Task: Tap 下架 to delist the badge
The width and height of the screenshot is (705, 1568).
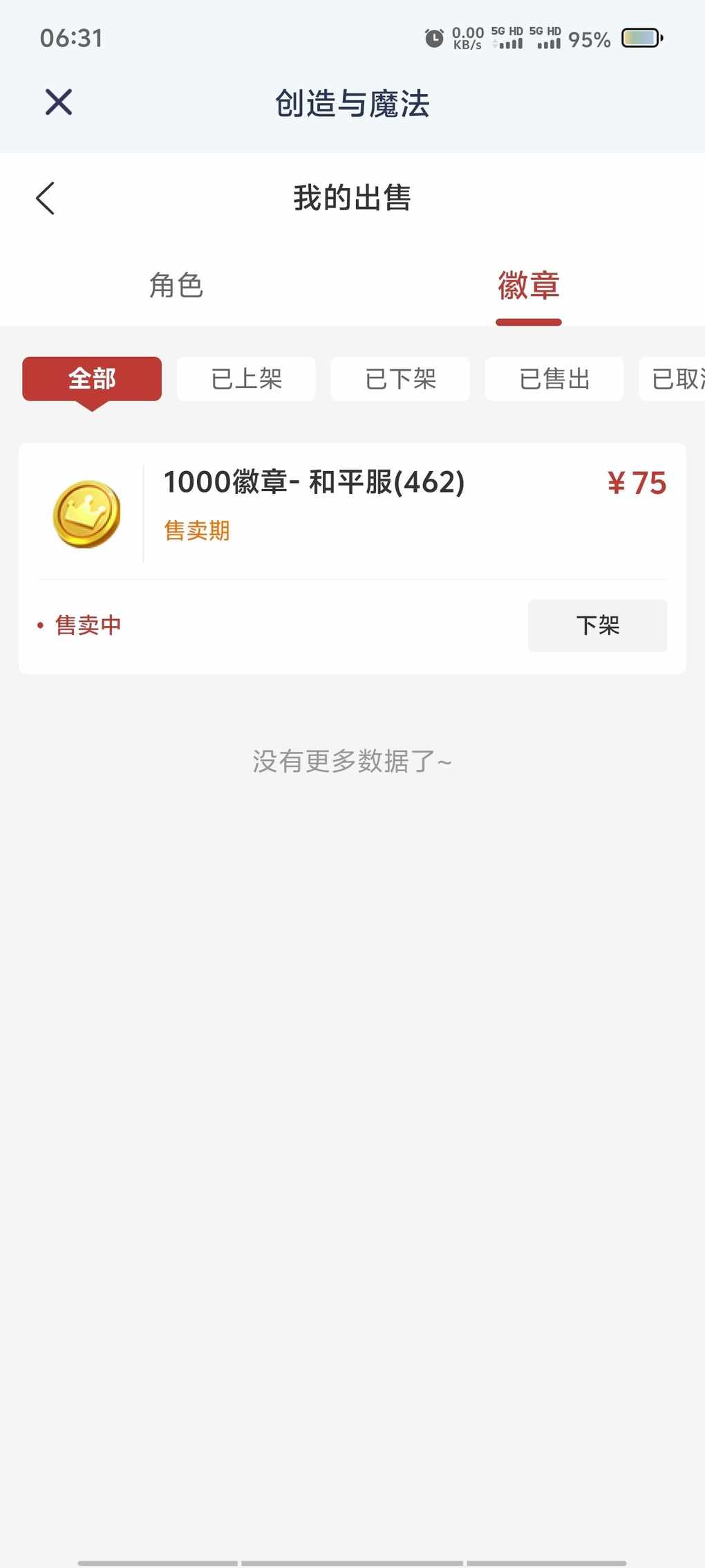Action: click(598, 625)
